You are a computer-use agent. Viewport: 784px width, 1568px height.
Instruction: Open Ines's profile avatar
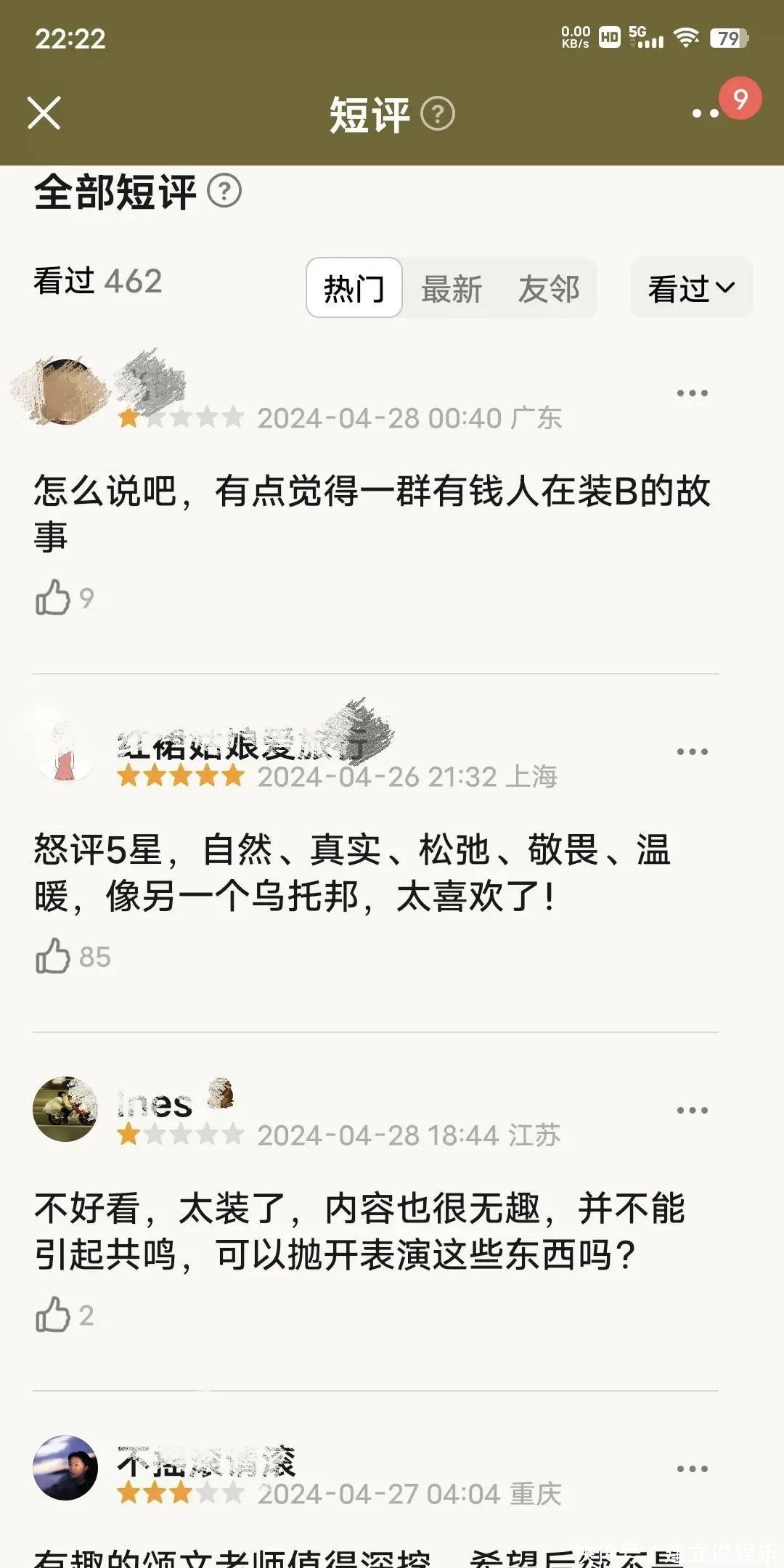point(65,1109)
